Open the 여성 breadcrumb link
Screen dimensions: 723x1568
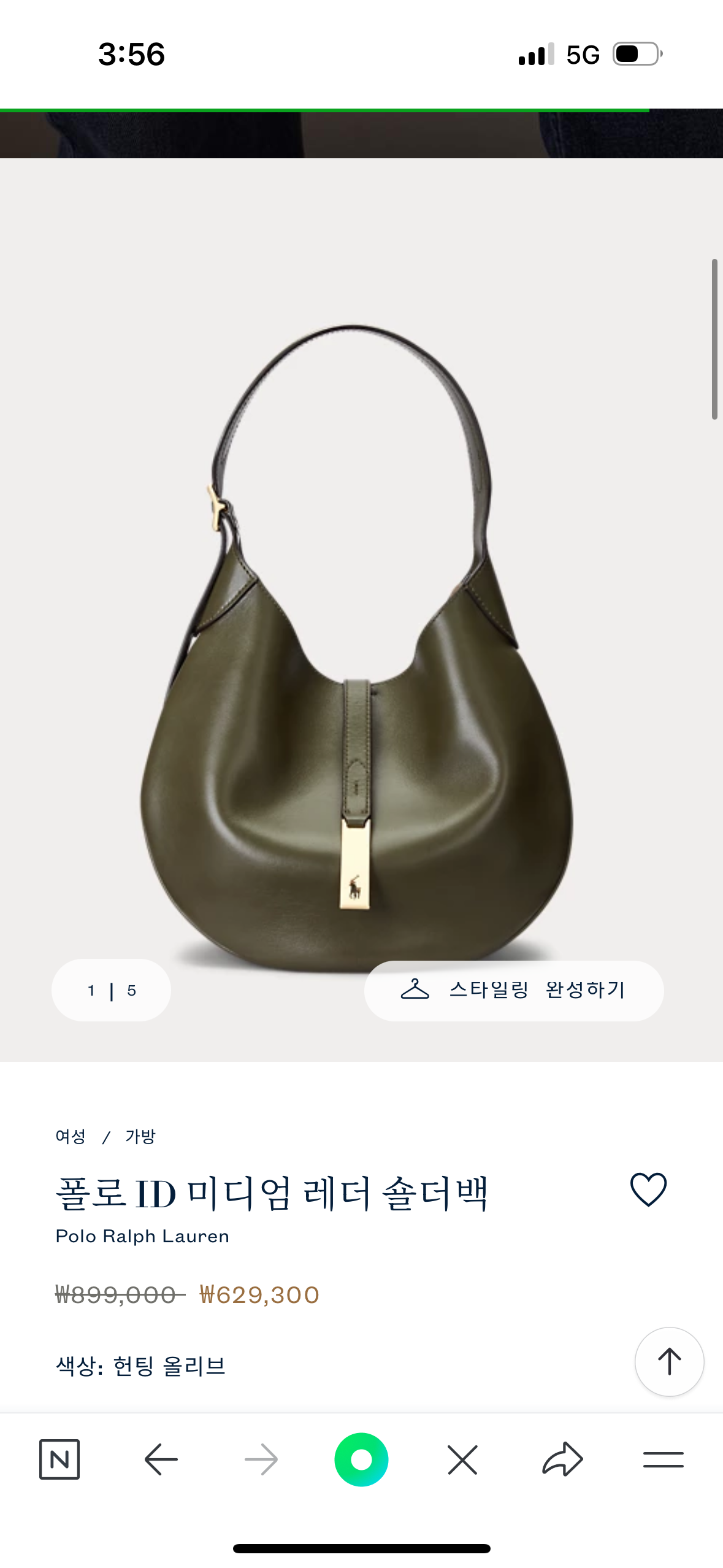(71, 1137)
